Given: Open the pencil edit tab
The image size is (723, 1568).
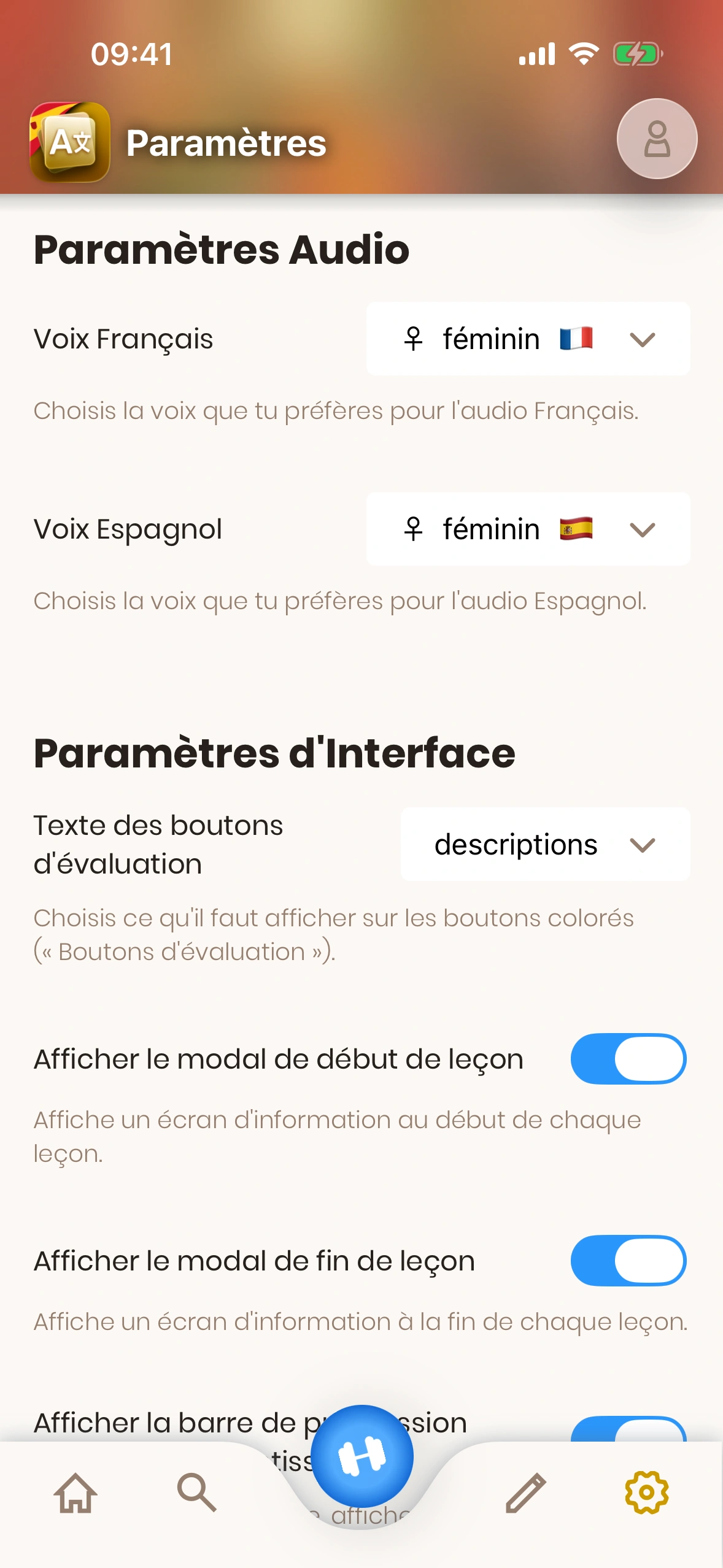Looking at the screenshot, I should click(x=526, y=1492).
